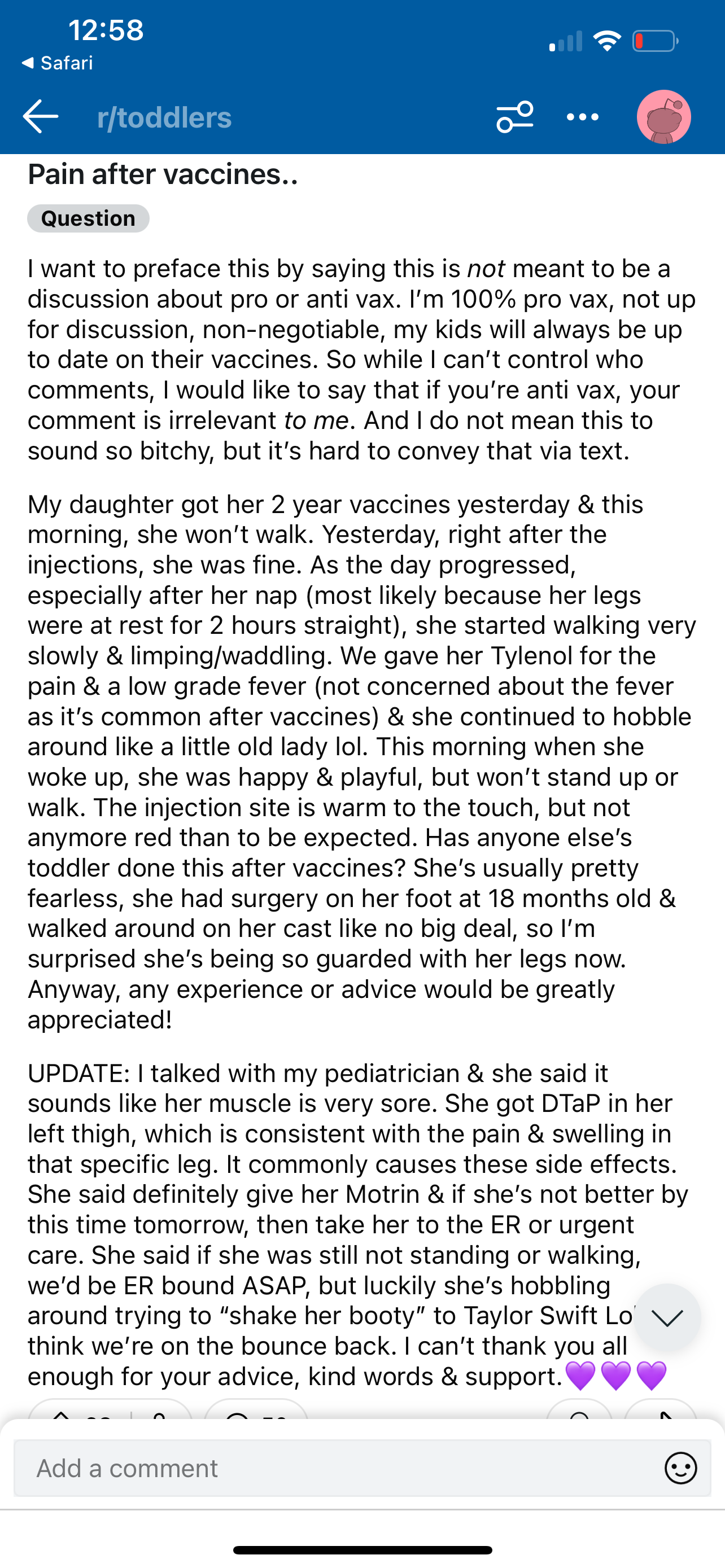
Task: Open the comment sort options
Action: coord(515,116)
